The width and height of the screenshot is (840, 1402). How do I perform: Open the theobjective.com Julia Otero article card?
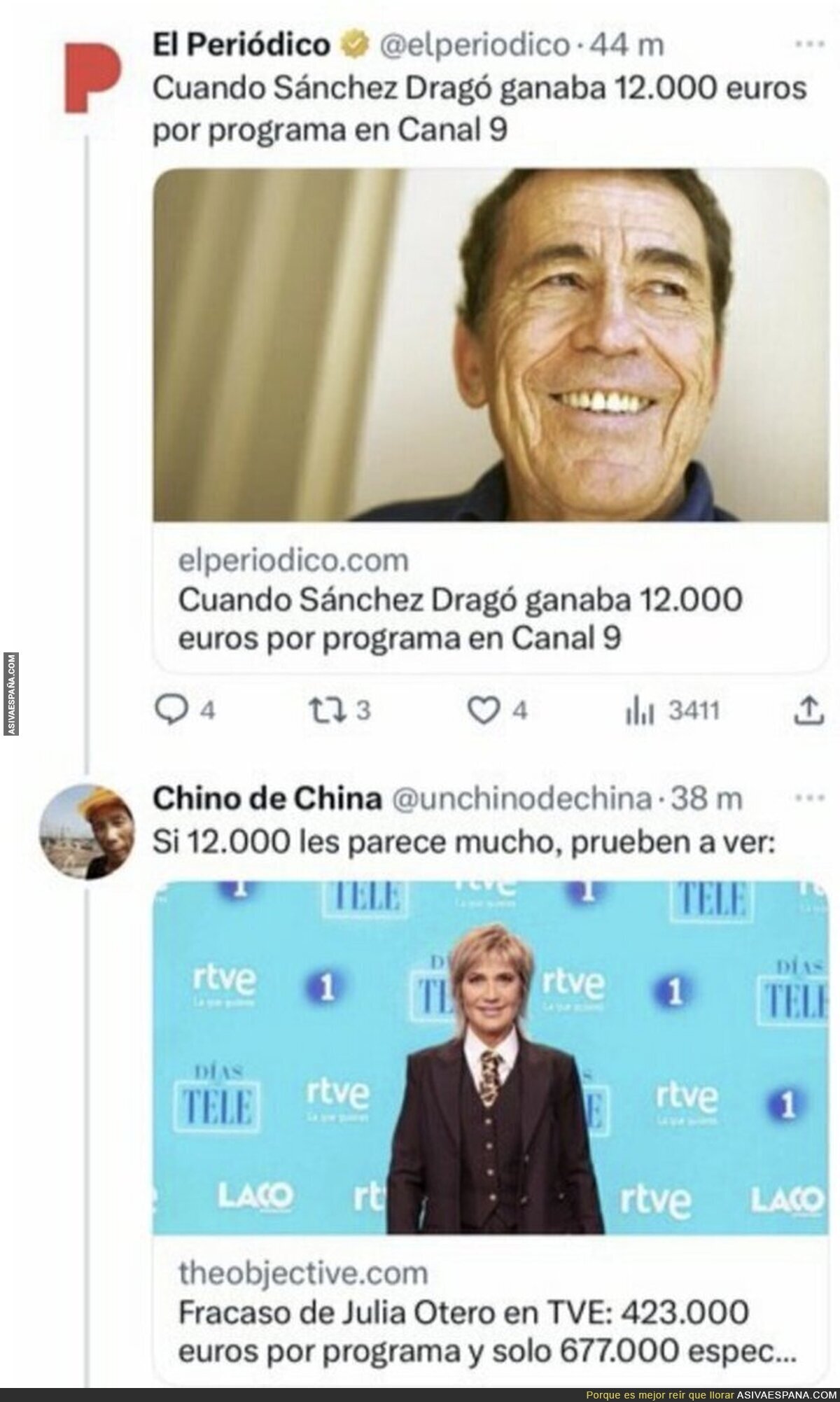pos(490,1120)
